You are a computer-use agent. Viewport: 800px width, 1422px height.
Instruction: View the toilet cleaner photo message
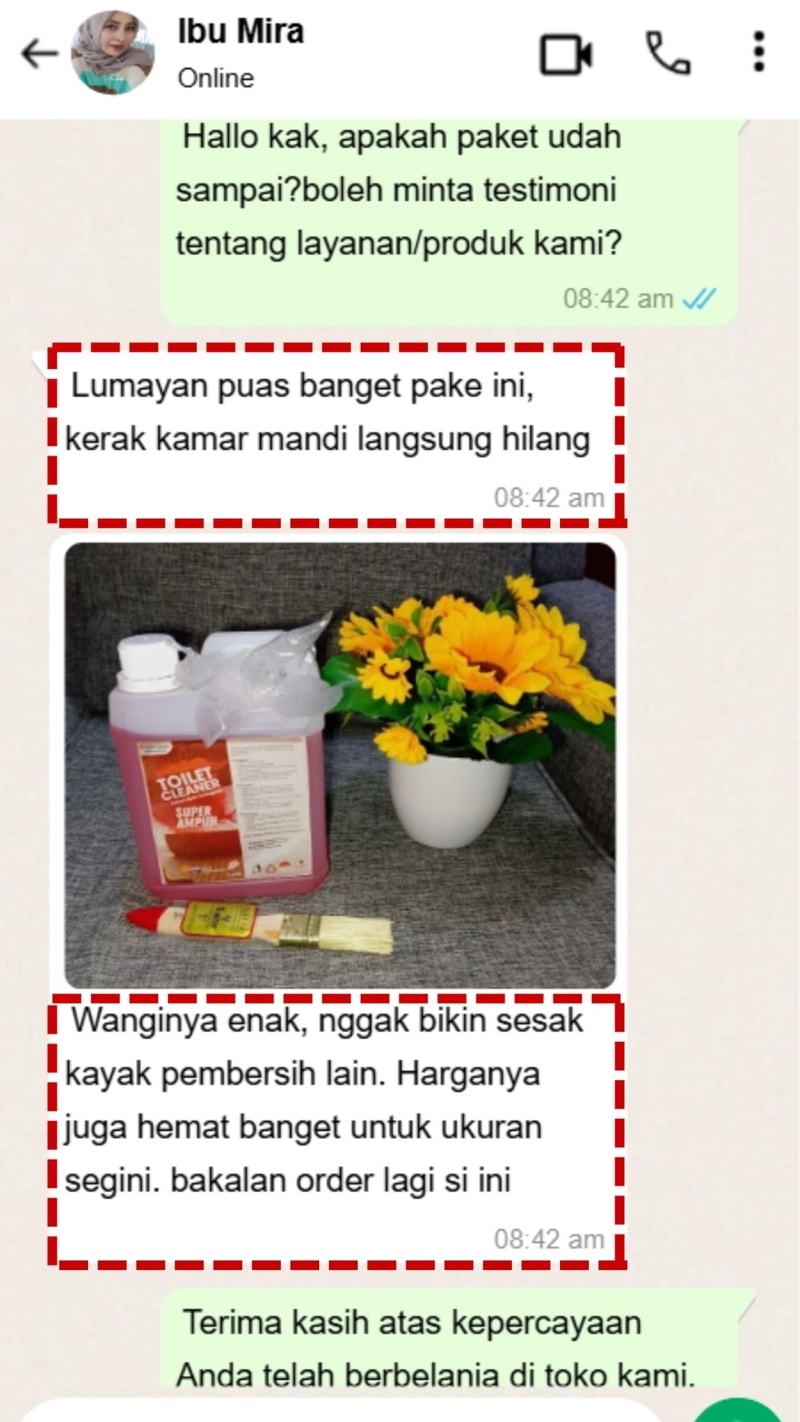coord(340,765)
